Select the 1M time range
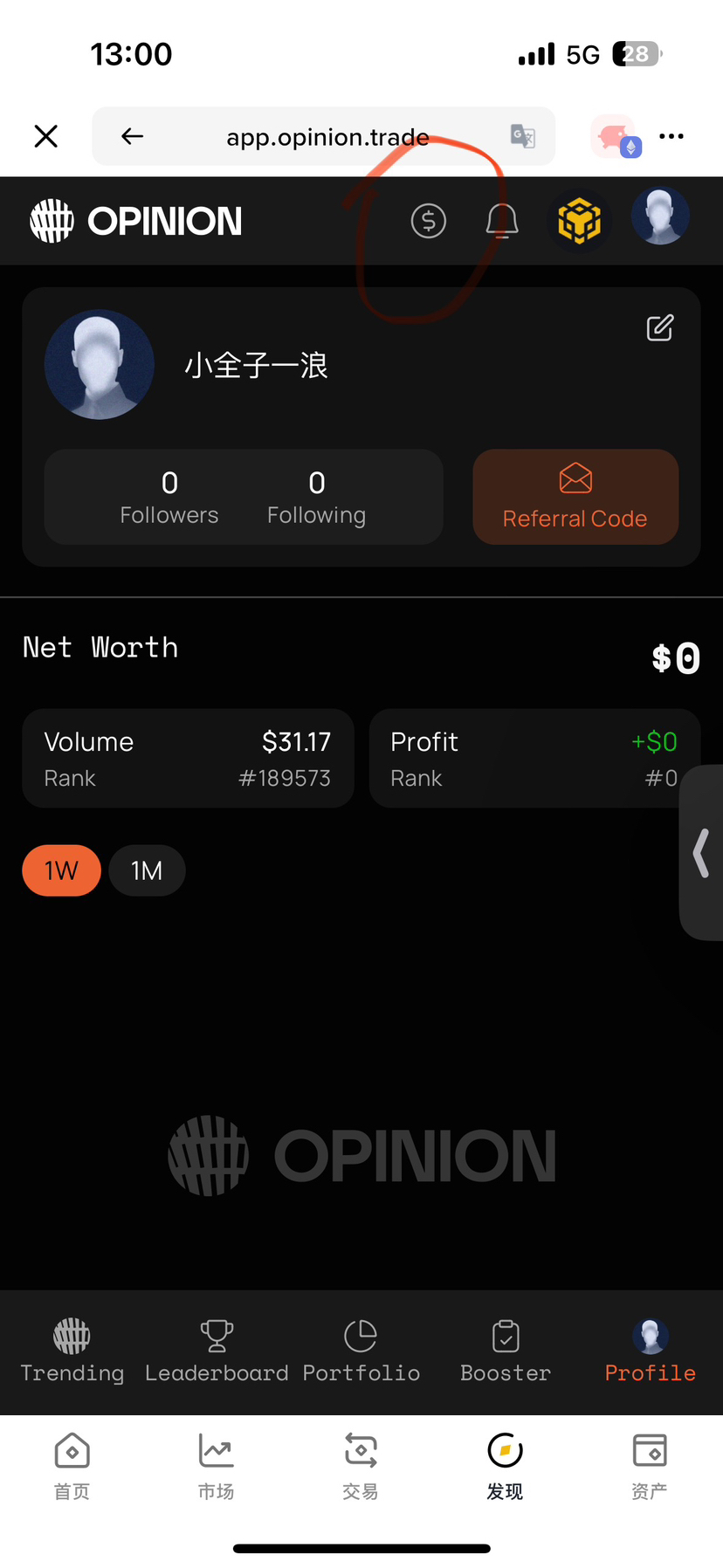This screenshot has width=723, height=1568. 147,870
